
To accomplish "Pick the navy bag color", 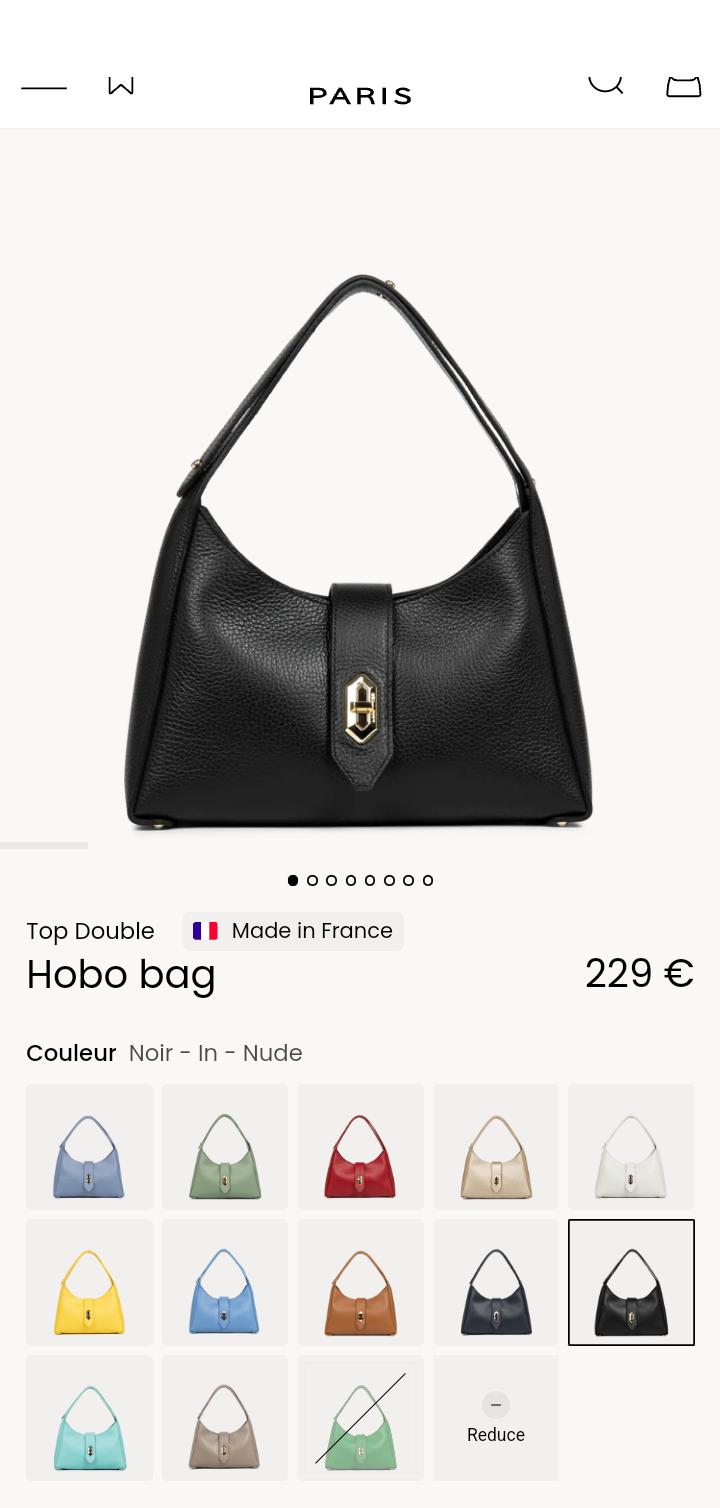I will (496, 1282).
